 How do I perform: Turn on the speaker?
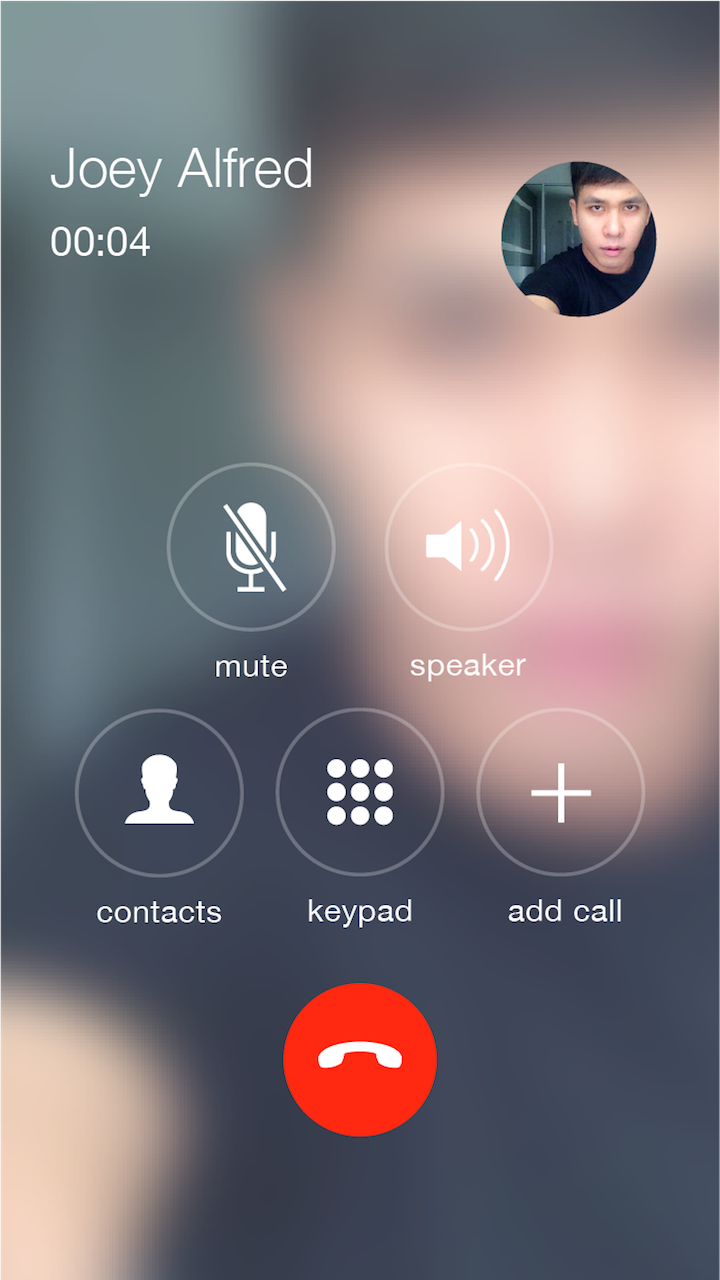pos(468,547)
